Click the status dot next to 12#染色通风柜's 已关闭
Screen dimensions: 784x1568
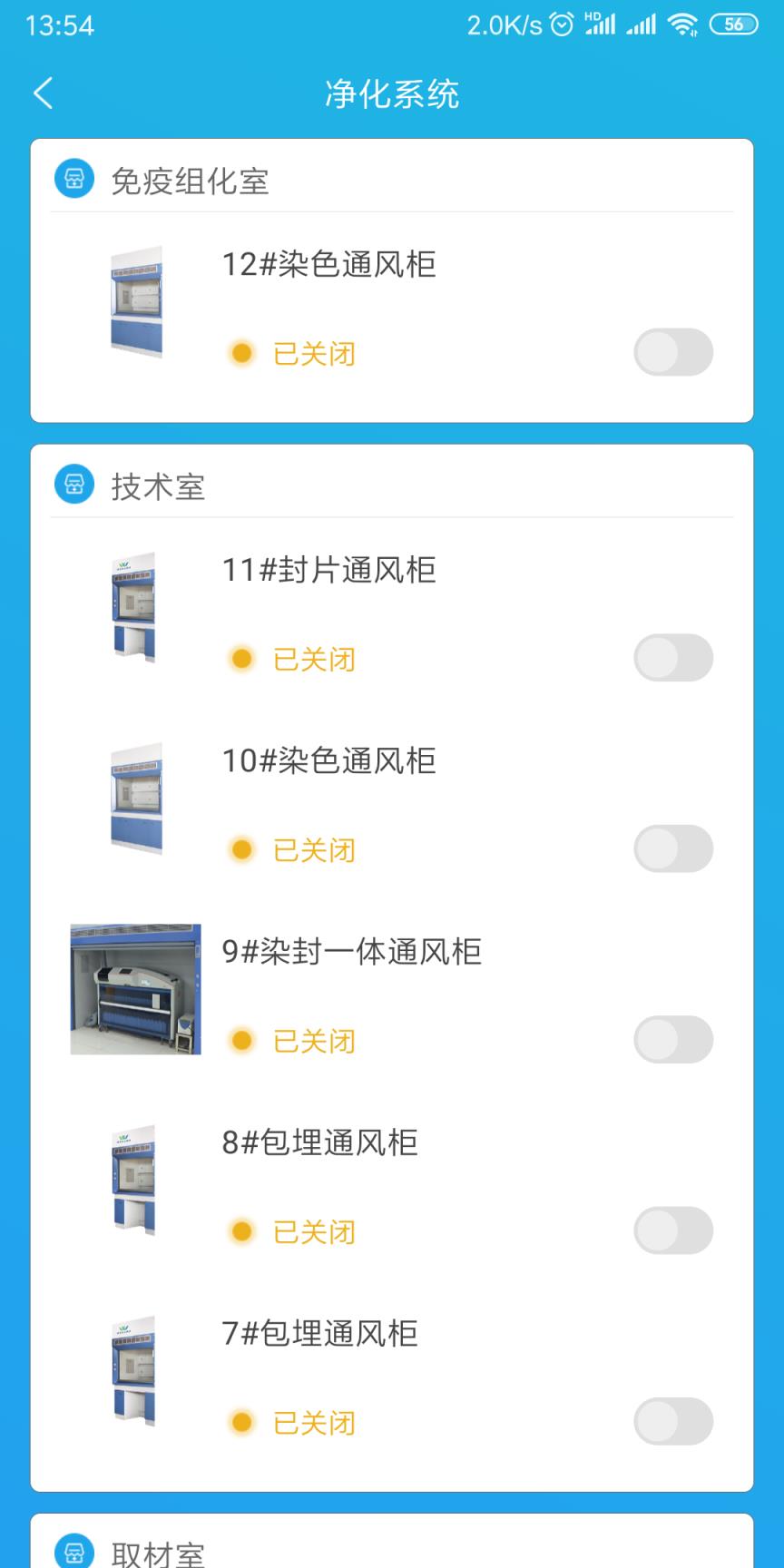(241, 353)
